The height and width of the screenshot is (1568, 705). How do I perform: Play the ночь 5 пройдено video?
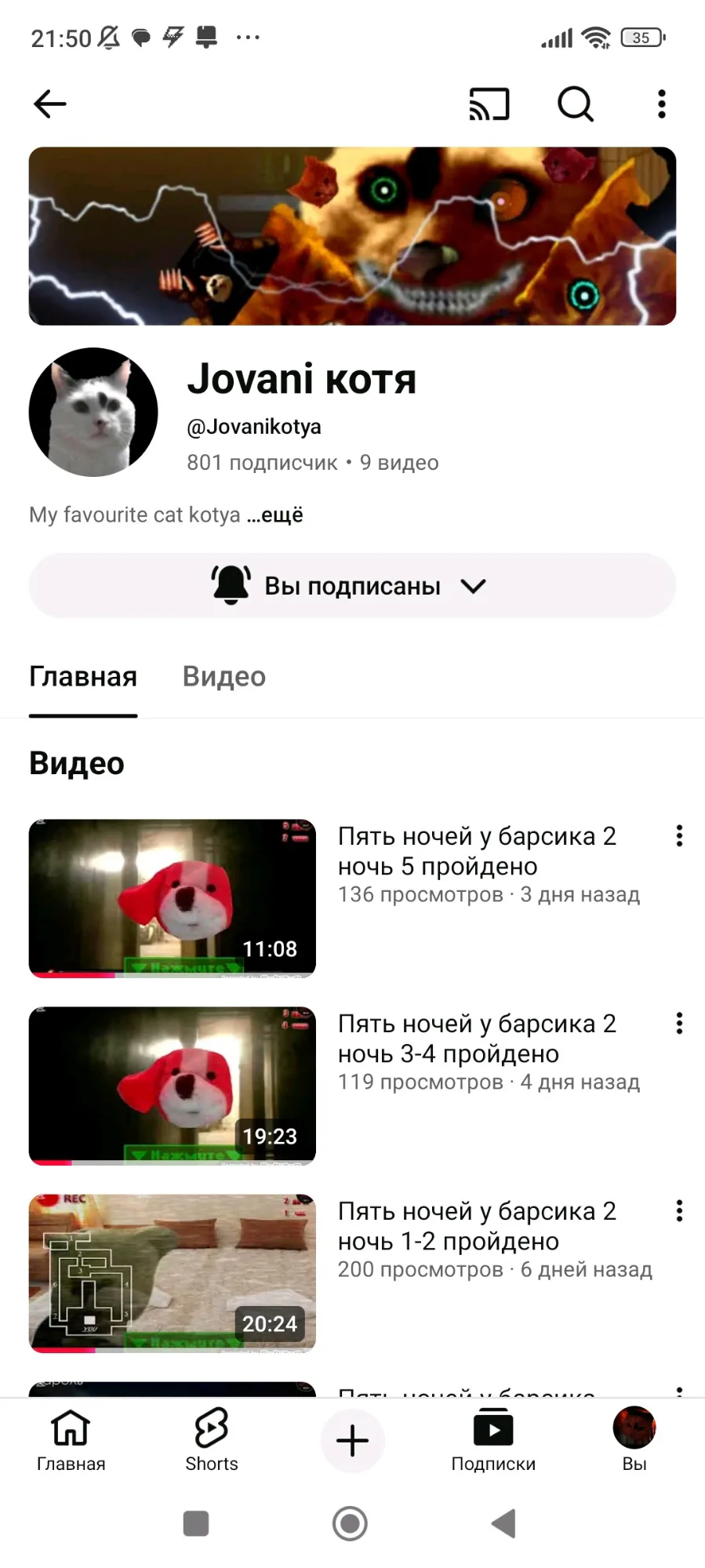(x=173, y=898)
